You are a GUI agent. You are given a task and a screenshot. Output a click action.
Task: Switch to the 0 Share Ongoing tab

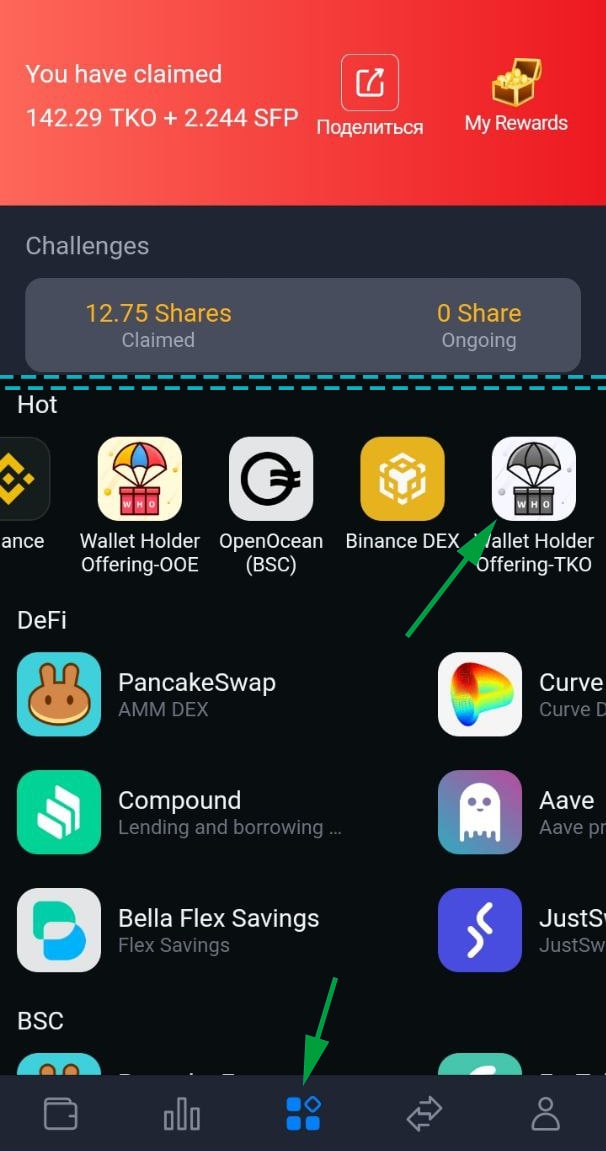(478, 325)
